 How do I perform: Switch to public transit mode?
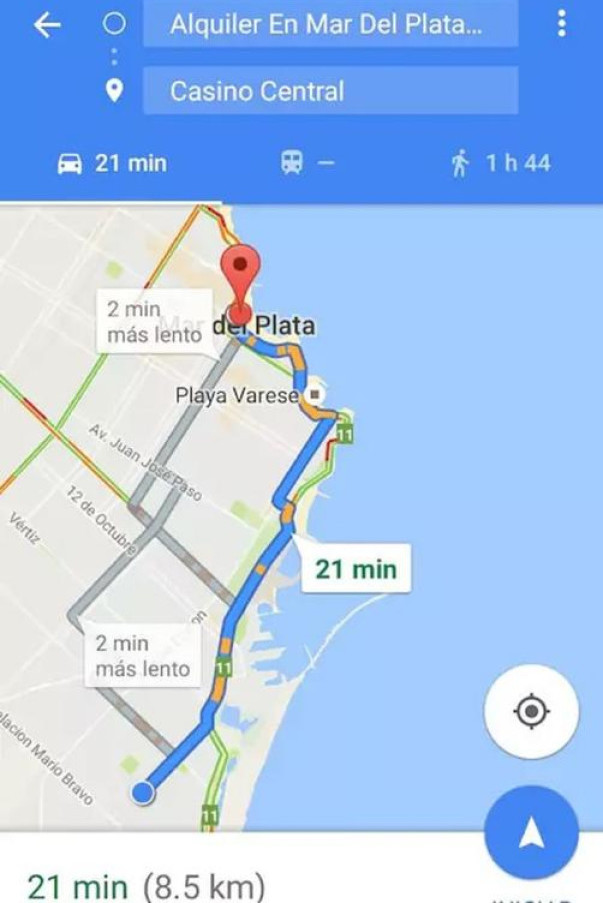coord(306,163)
